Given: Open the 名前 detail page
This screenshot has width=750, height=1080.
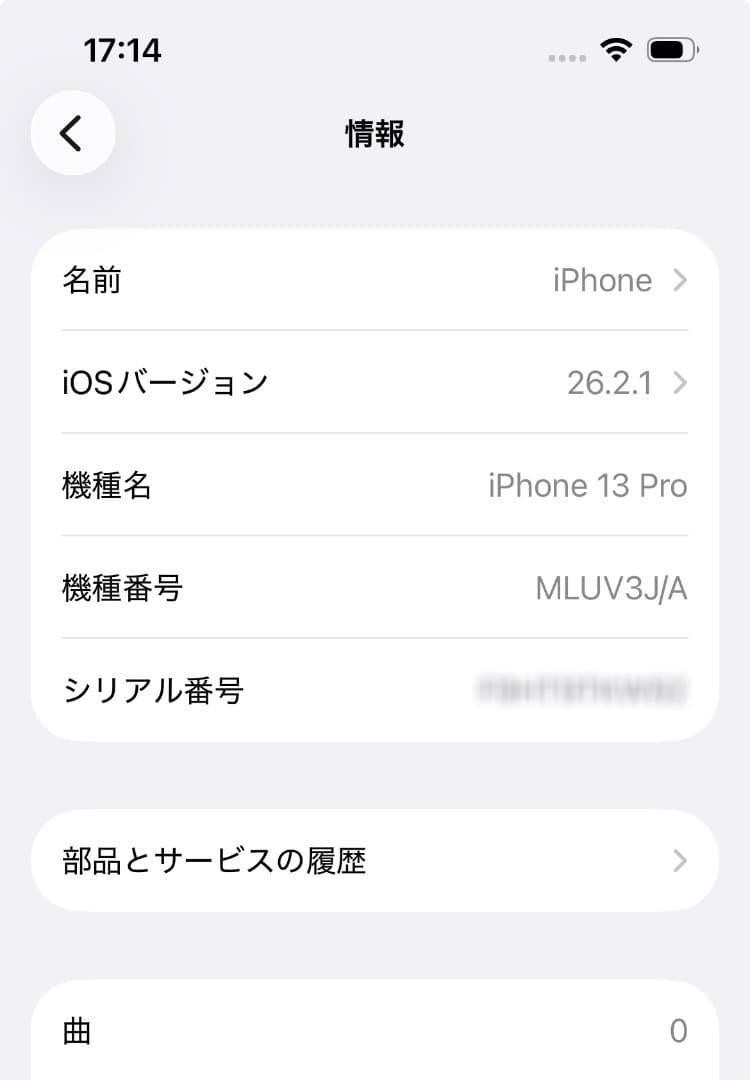Looking at the screenshot, I should [x=375, y=281].
